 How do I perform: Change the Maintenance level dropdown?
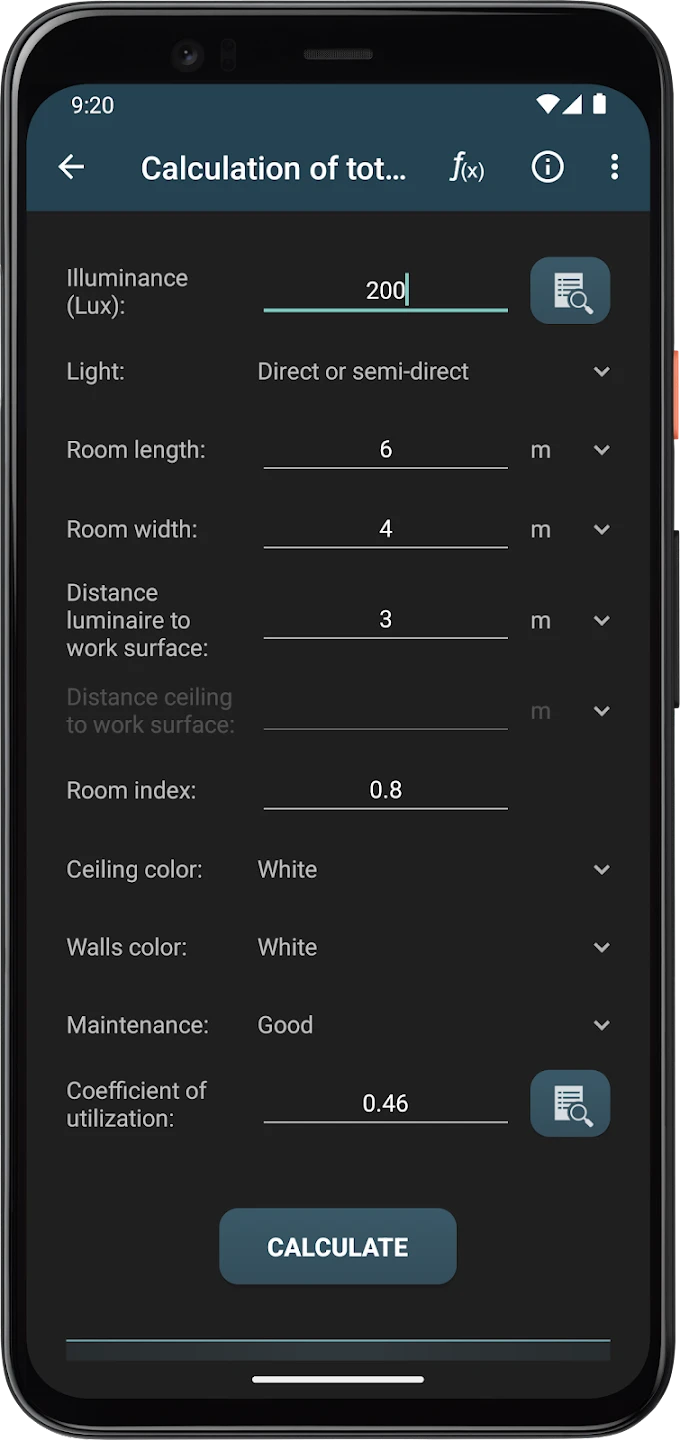(x=433, y=1025)
